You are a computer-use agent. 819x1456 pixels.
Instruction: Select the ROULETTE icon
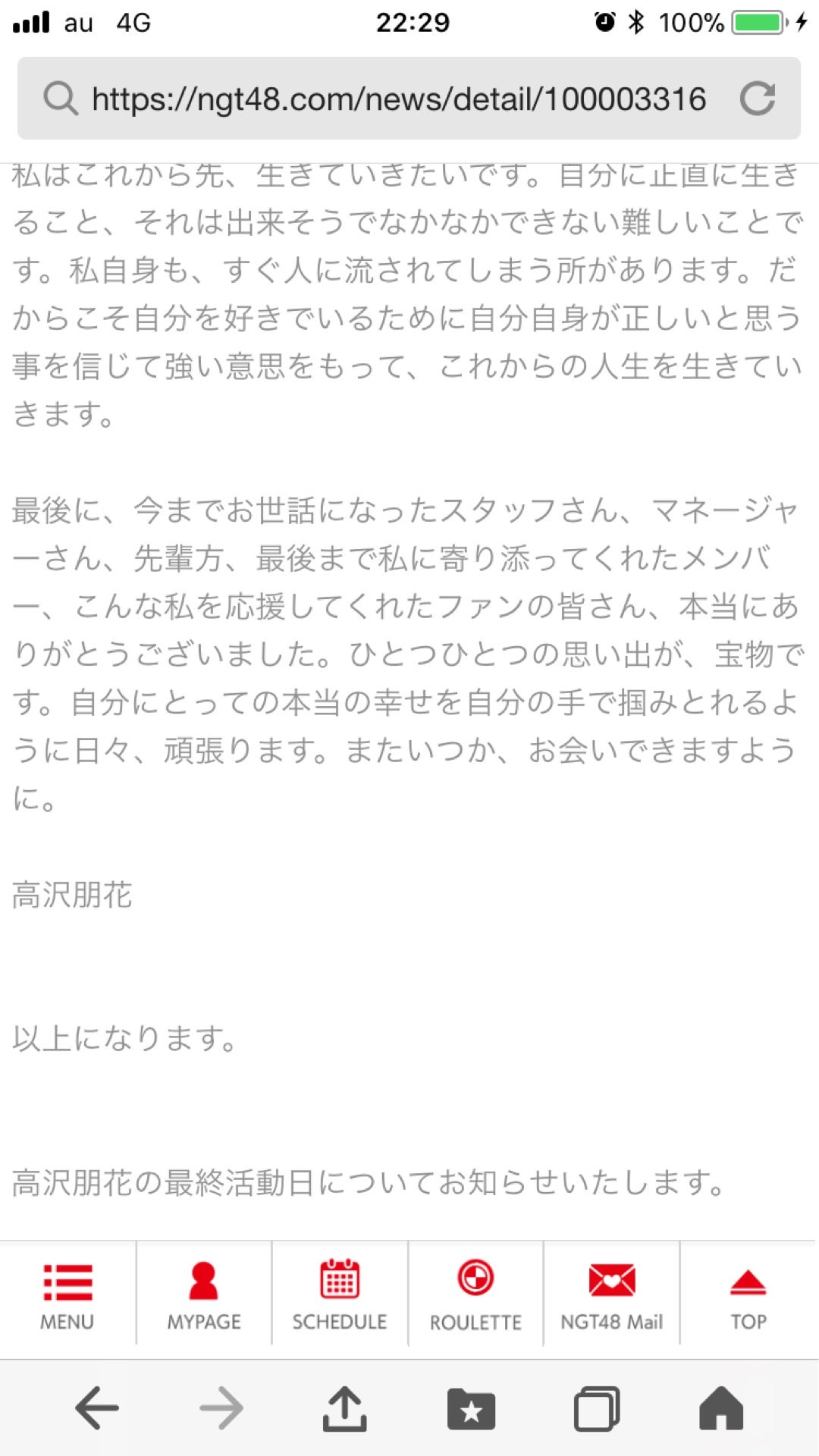475,1293
